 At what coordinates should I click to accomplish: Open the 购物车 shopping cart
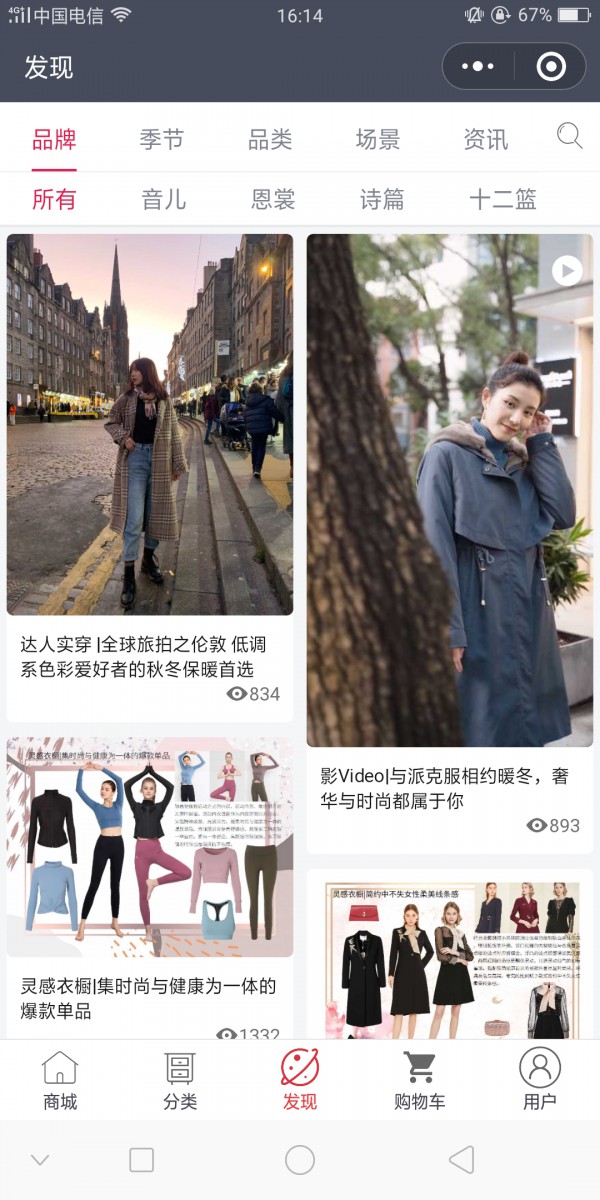click(420, 1081)
